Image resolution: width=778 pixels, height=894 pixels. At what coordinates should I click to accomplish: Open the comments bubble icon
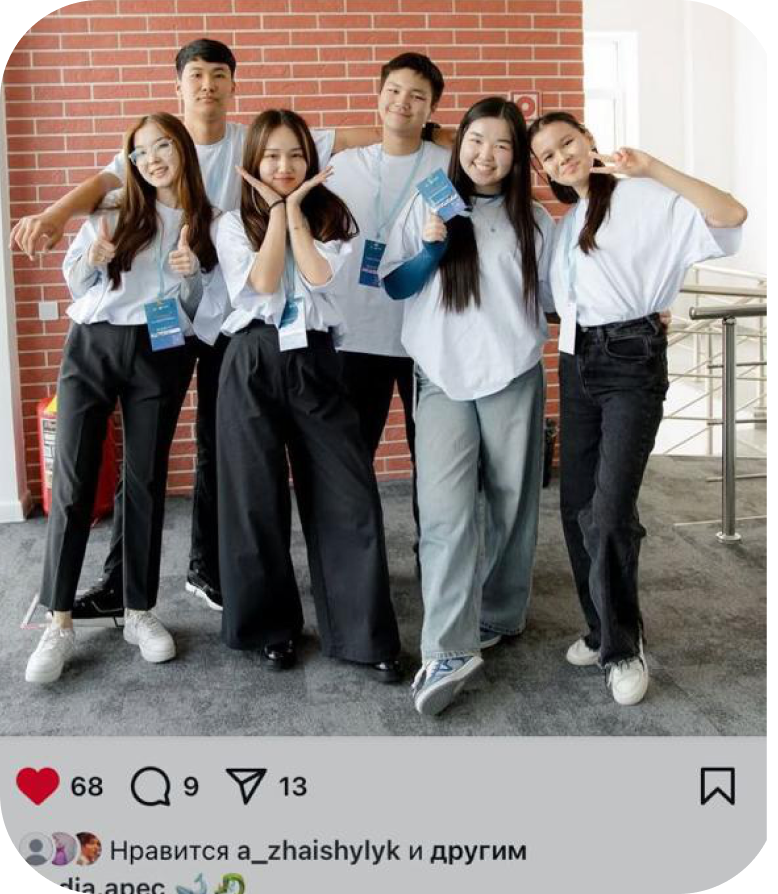151,787
